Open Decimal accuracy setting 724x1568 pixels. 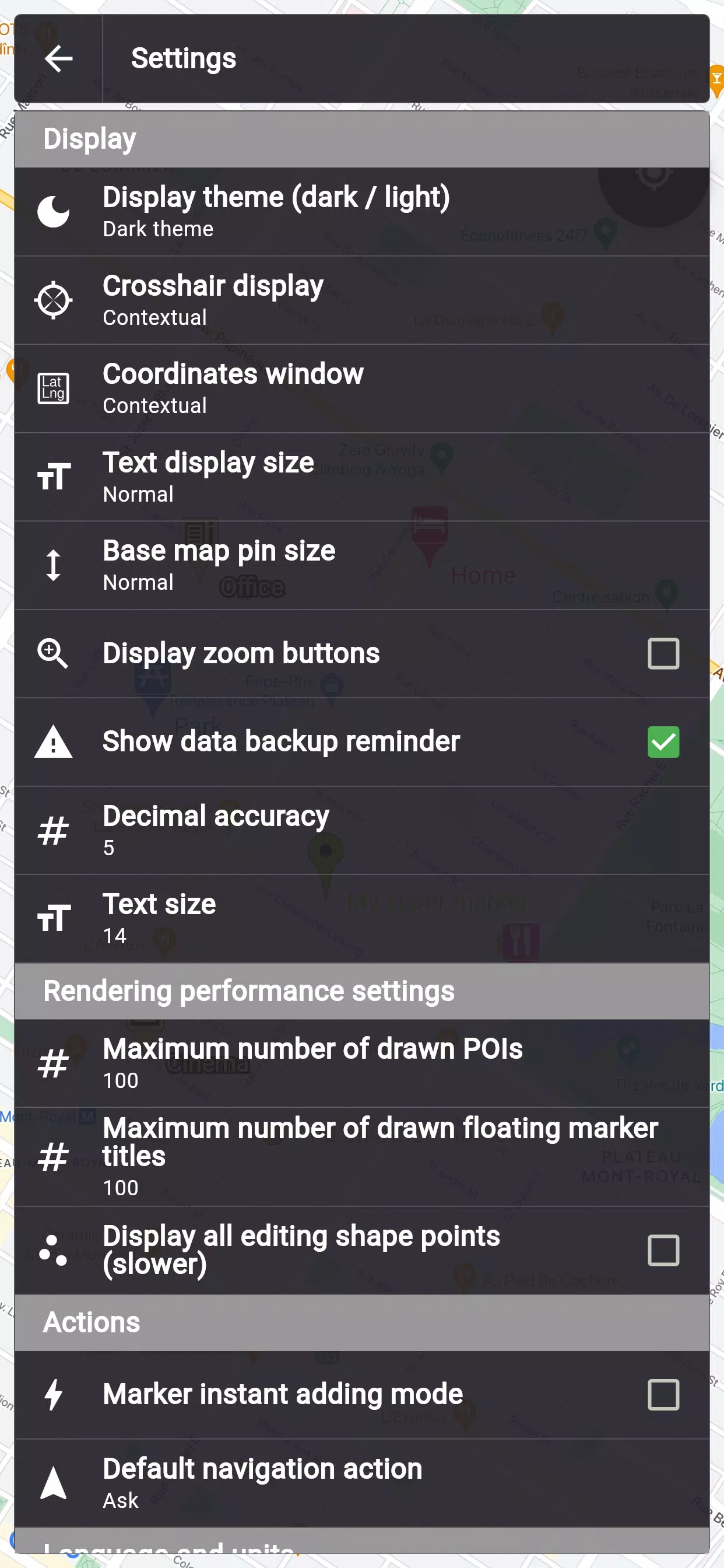click(361, 830)
